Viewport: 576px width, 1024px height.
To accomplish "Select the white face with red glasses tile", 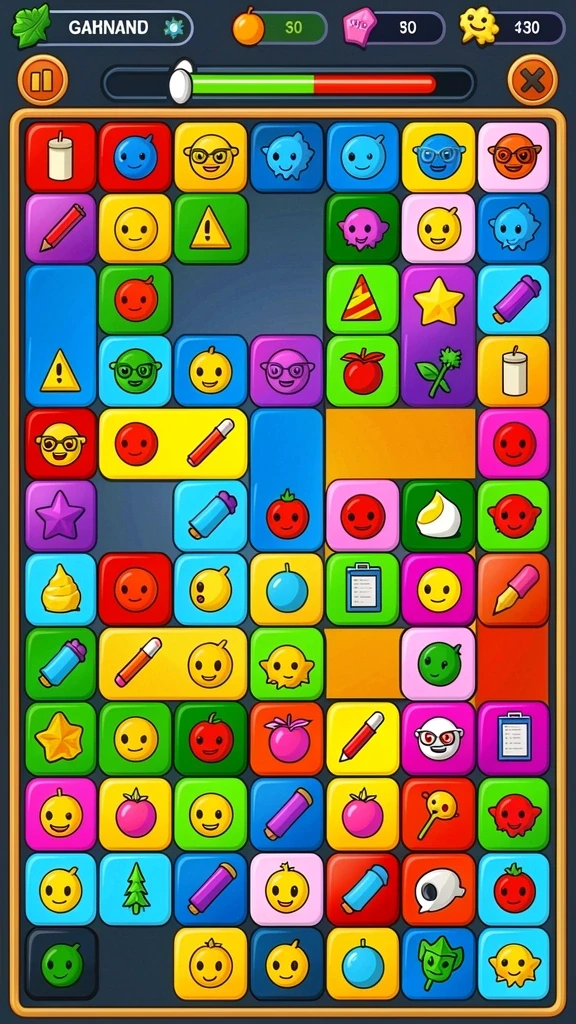I will [438, 739].
